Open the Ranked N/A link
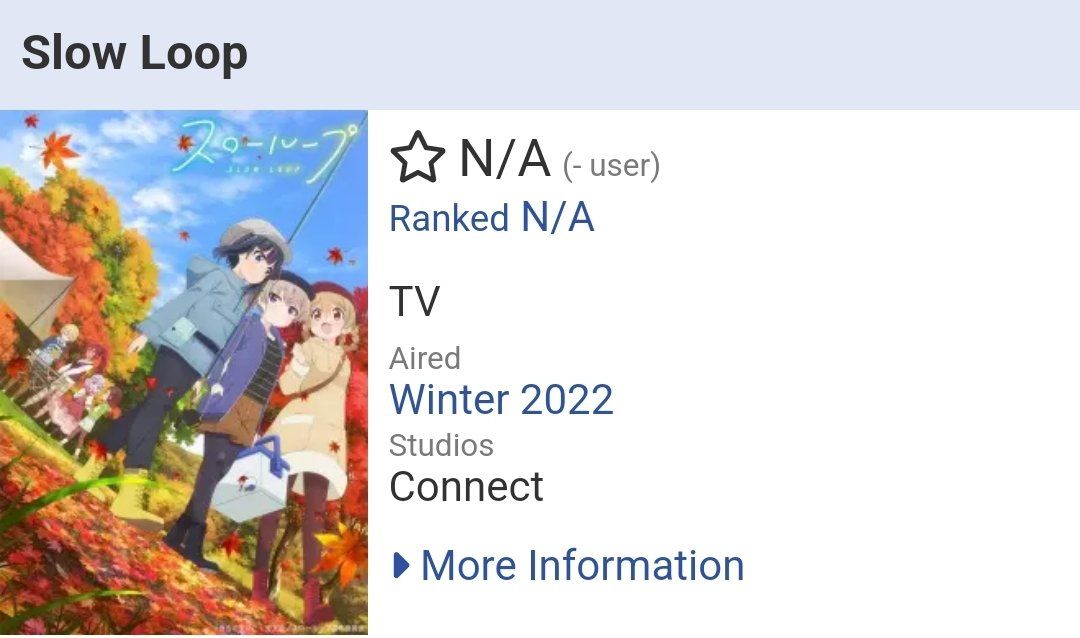 click(x=491, y=217)
